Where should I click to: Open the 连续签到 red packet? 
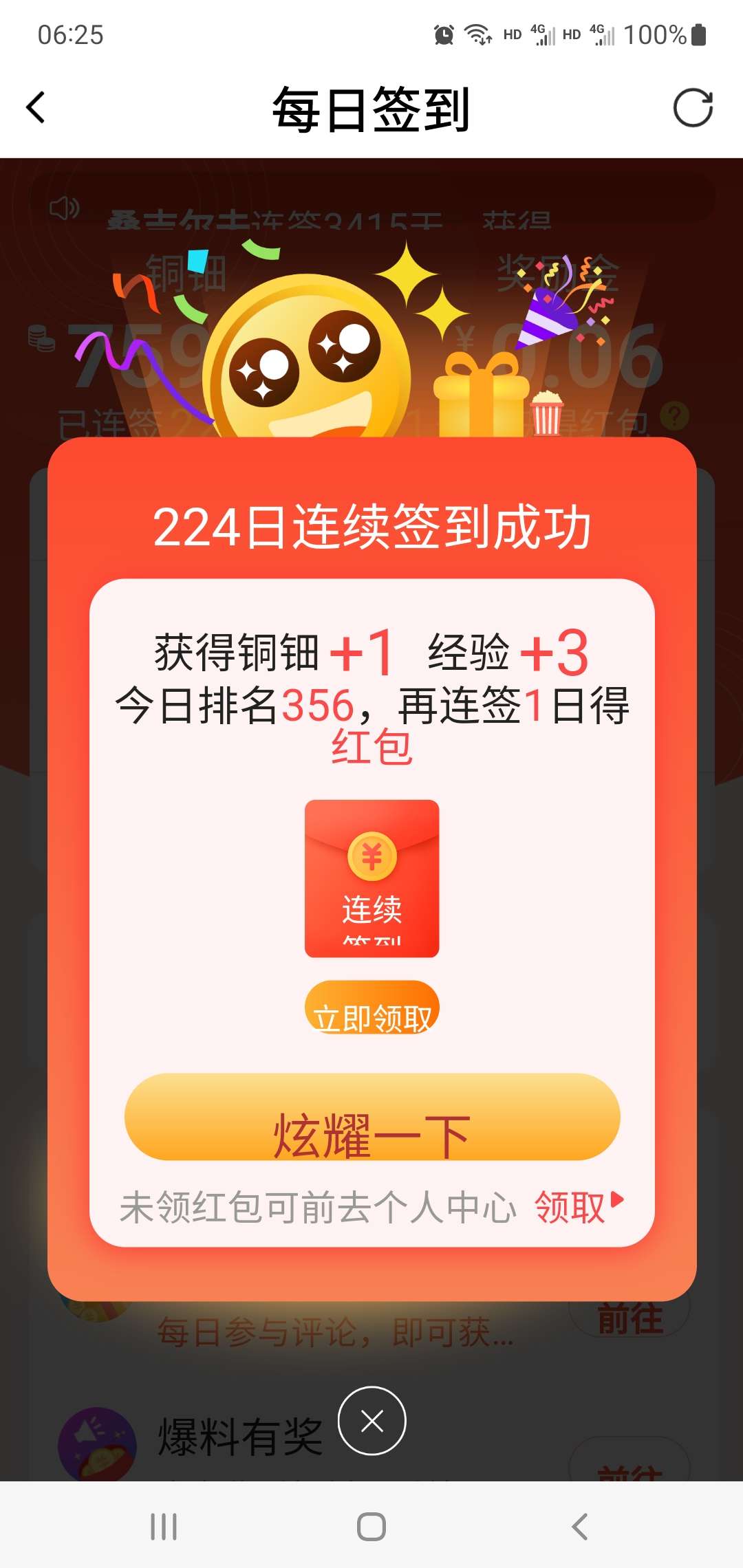click(x=371, y=878)
